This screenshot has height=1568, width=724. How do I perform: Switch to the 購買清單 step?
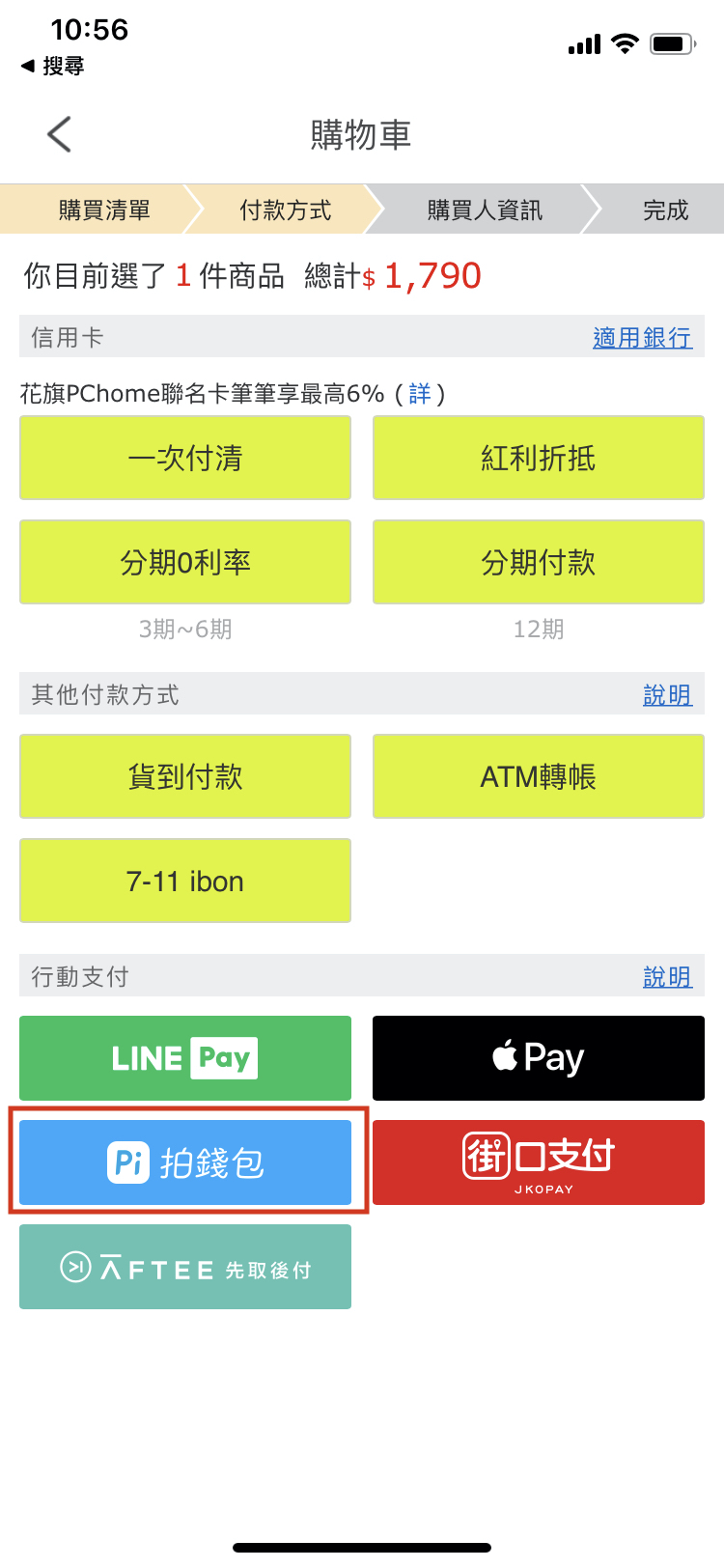click(103, 210)
